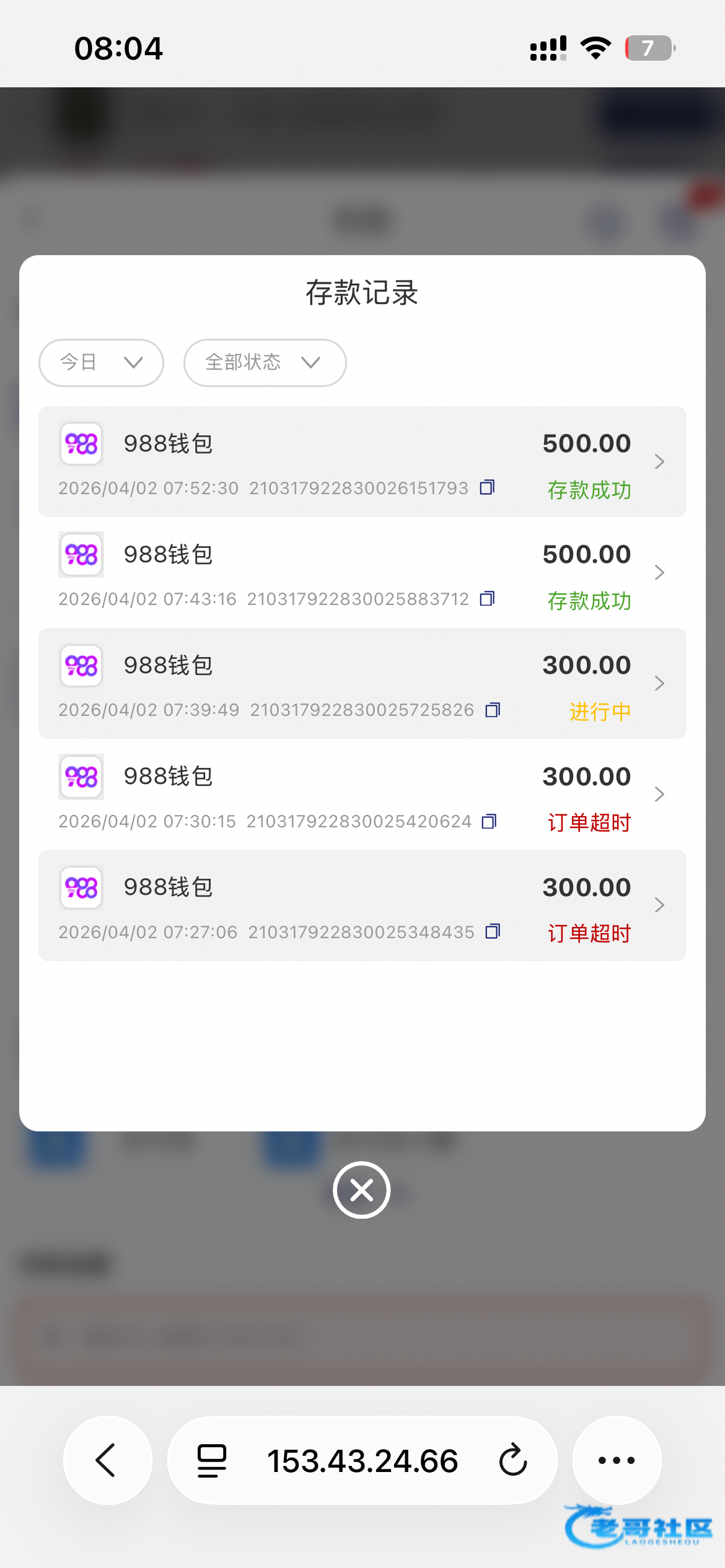Open the page options icon in address bar

(x=212, y=1460)
